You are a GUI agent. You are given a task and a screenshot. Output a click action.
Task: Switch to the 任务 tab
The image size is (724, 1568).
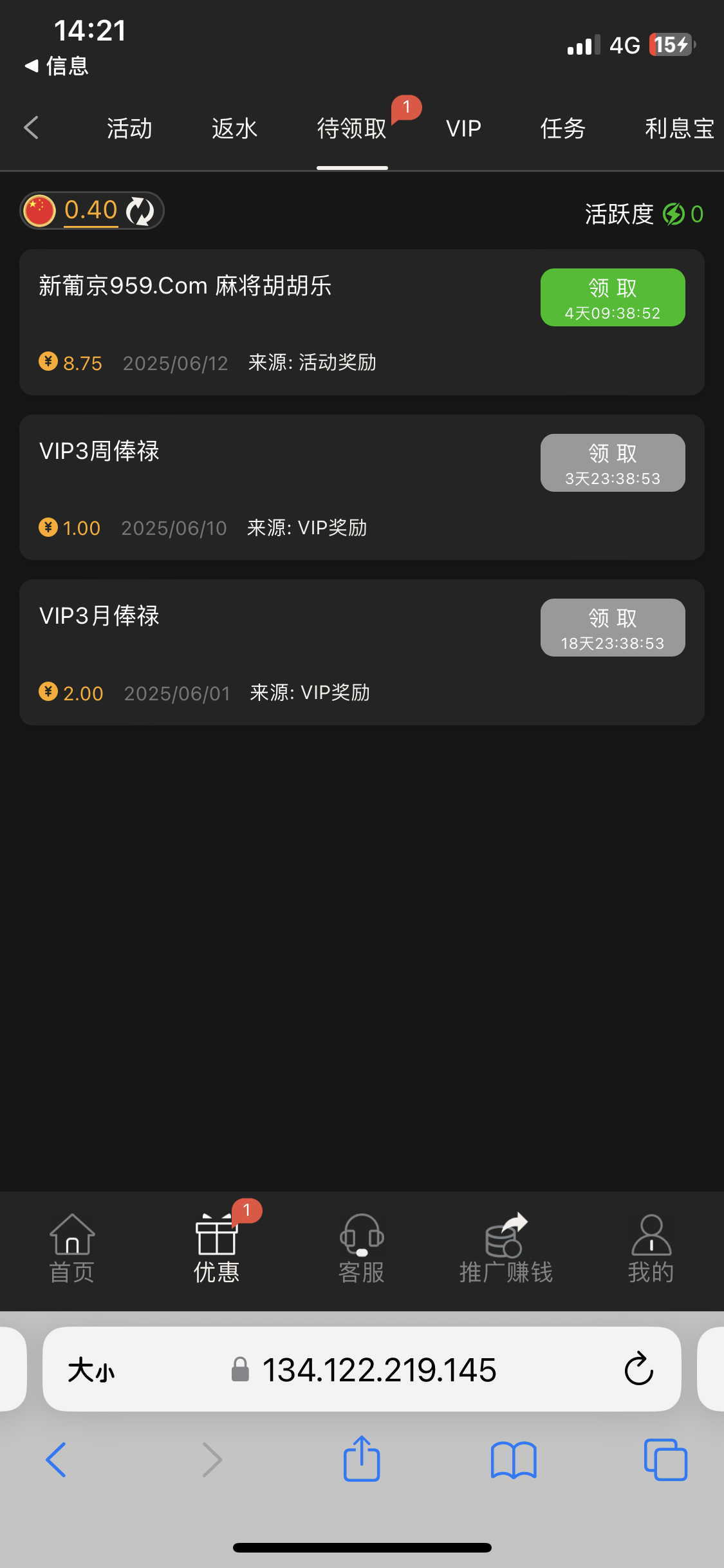click(x=562, y=128)
